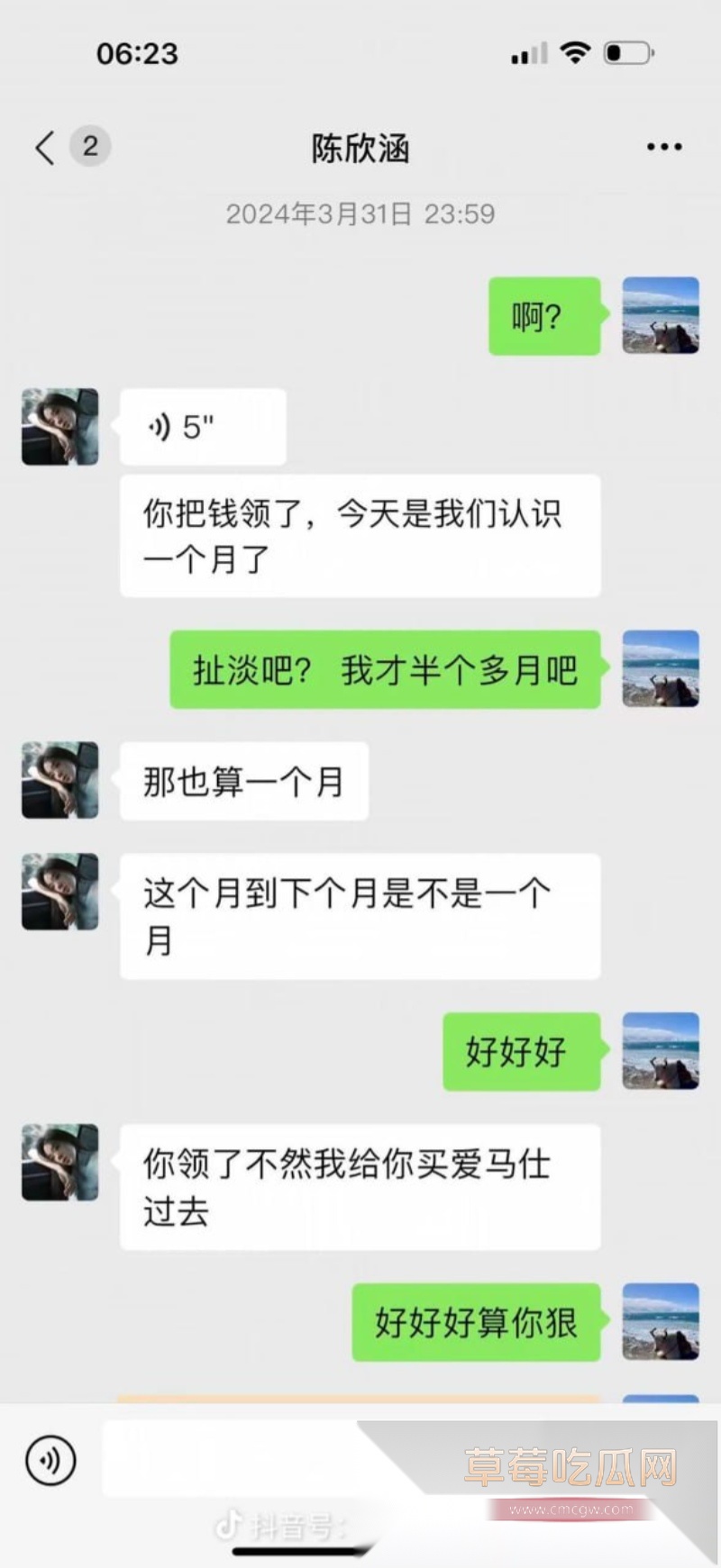Tap the back chevron to return to chats
The width and height of the screenshot is (721, 1568).
(x=43, y=146)
